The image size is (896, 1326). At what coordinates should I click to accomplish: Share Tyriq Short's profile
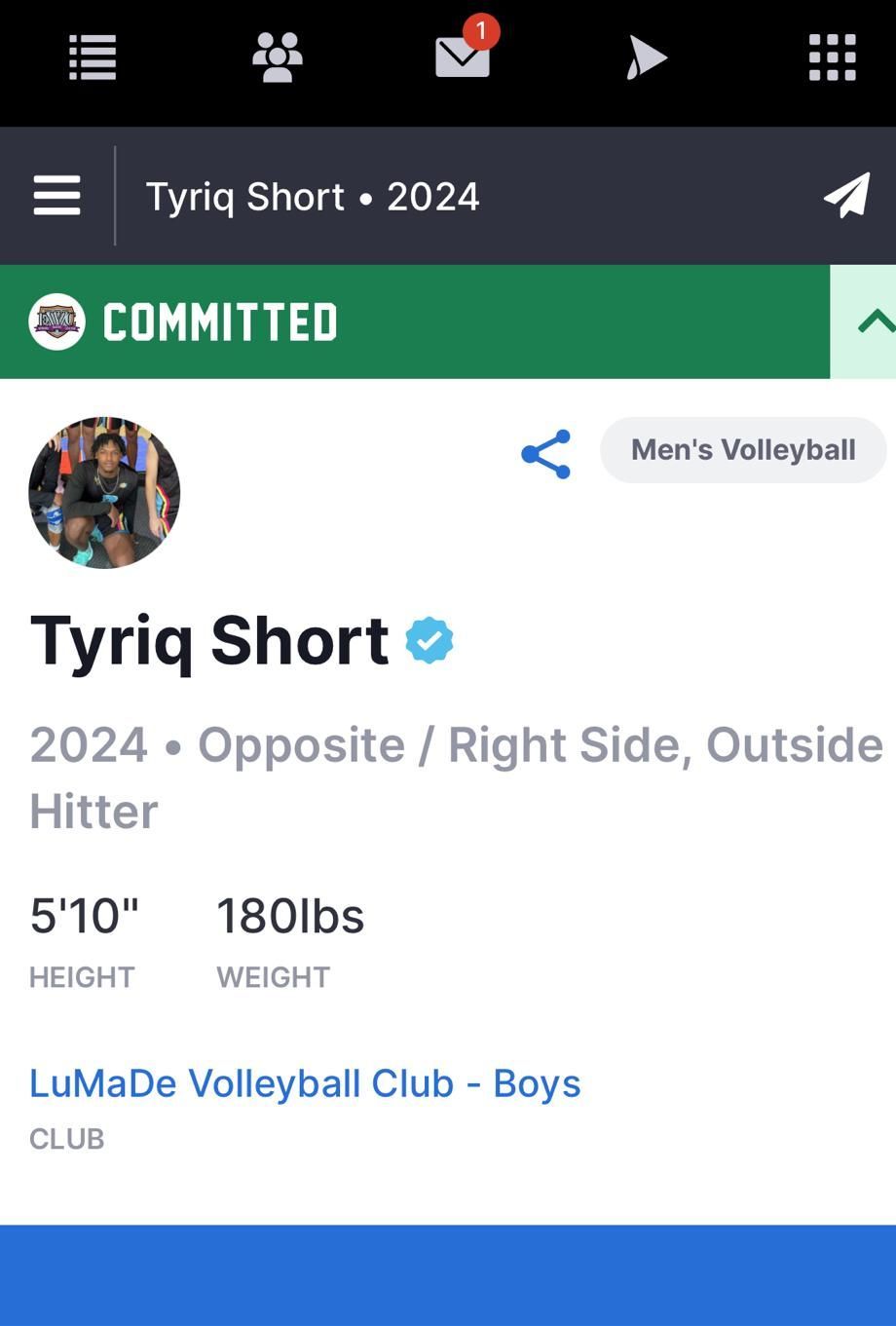[546, 454]
